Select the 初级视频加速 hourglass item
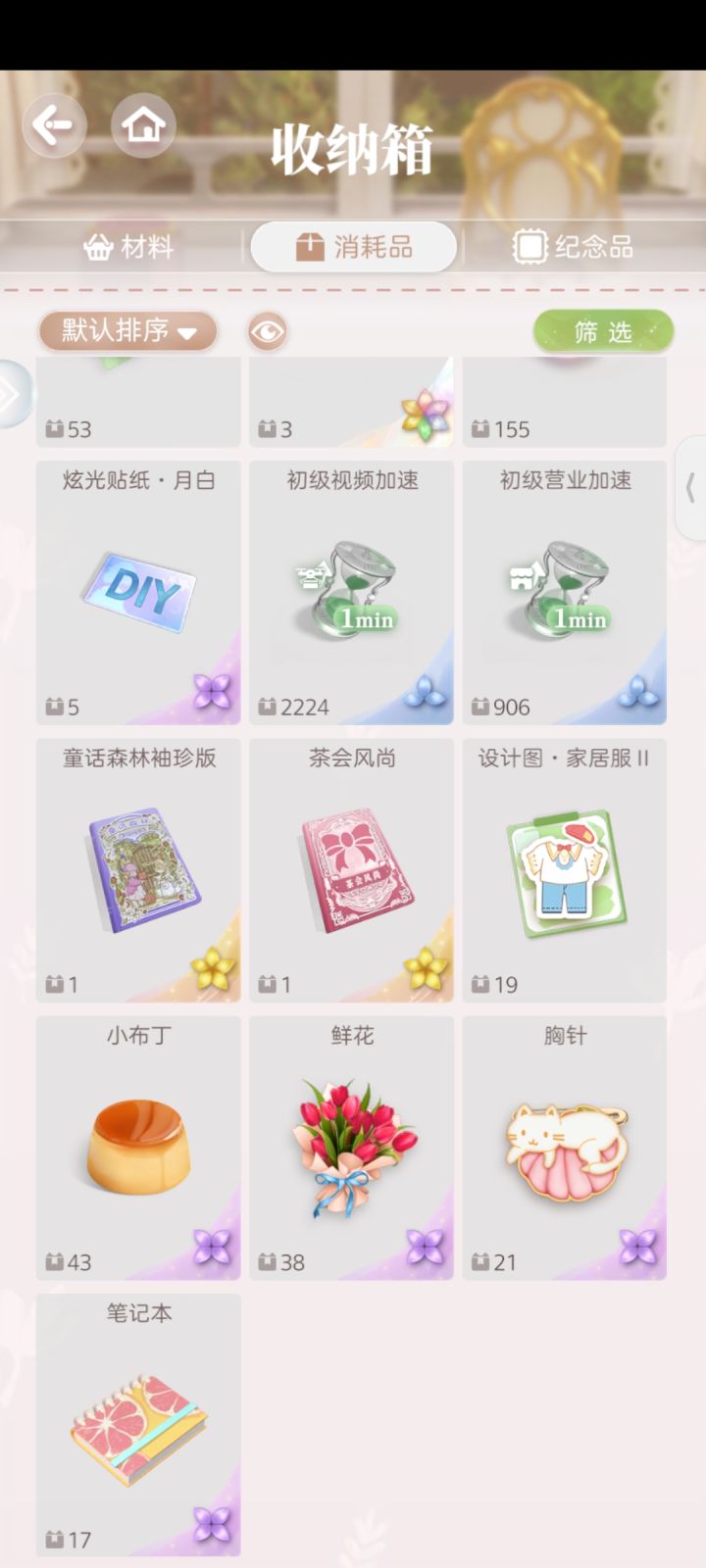This screenshot has height=1568, width=706. coord(351,588)
